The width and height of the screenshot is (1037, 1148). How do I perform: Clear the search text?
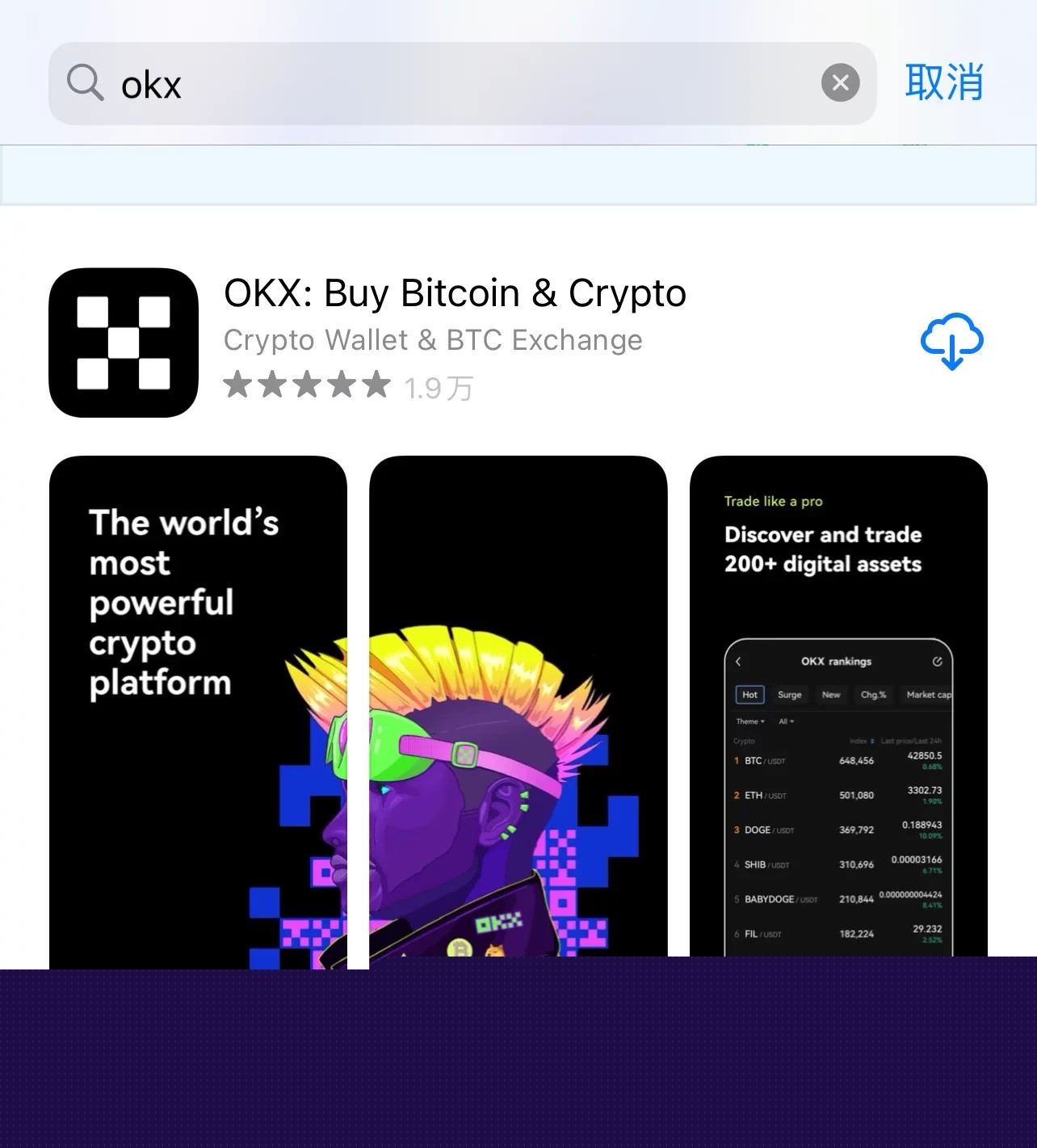tap(840, 82)
